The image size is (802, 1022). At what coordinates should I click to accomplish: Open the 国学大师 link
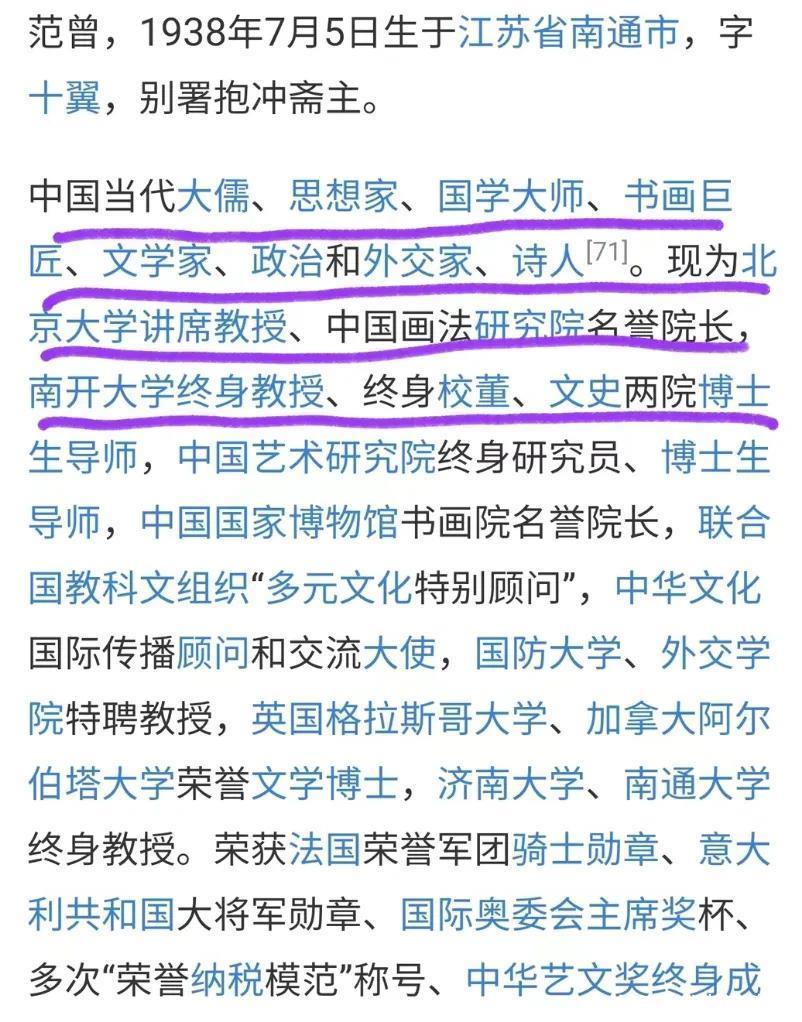click(510, 197)
